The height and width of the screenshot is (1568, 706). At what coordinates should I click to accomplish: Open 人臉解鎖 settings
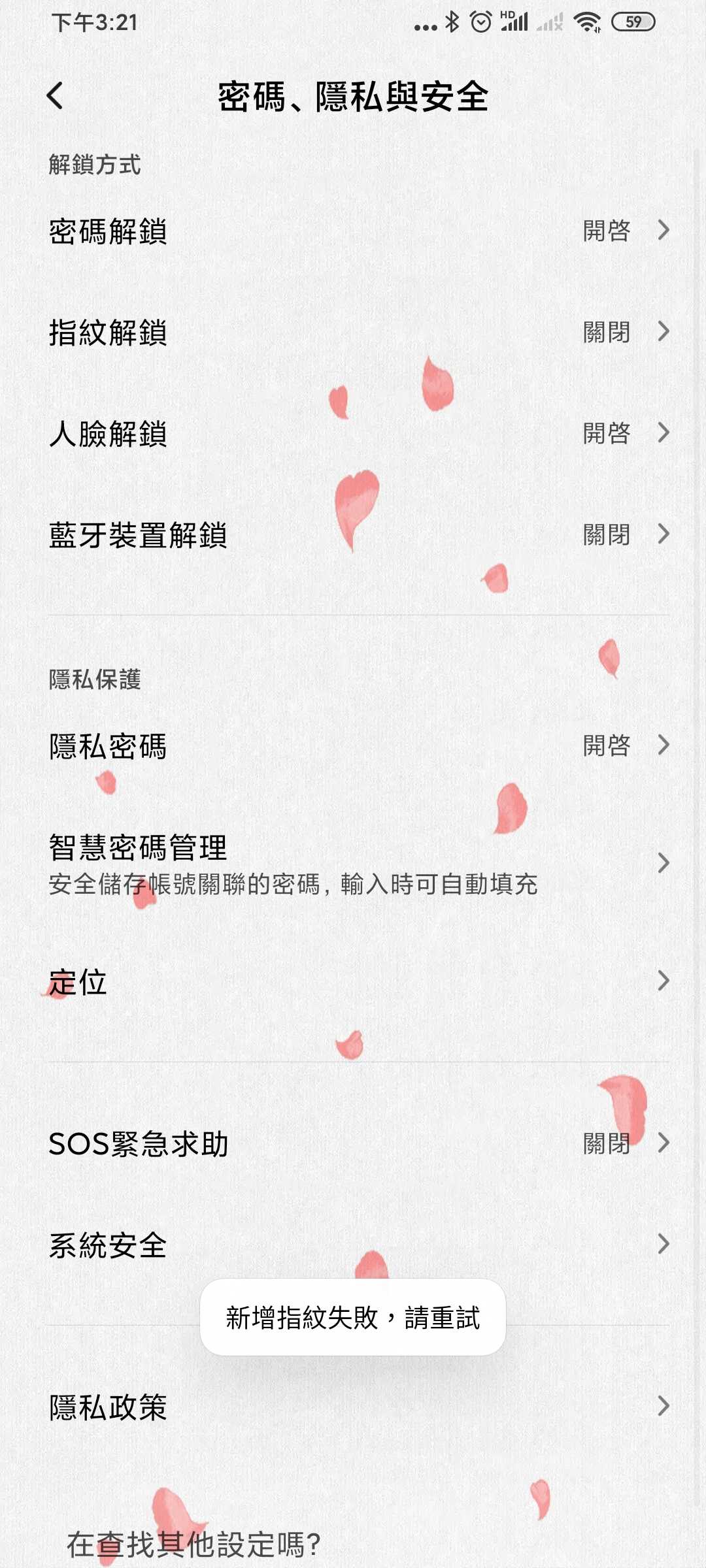coord(353,434)
